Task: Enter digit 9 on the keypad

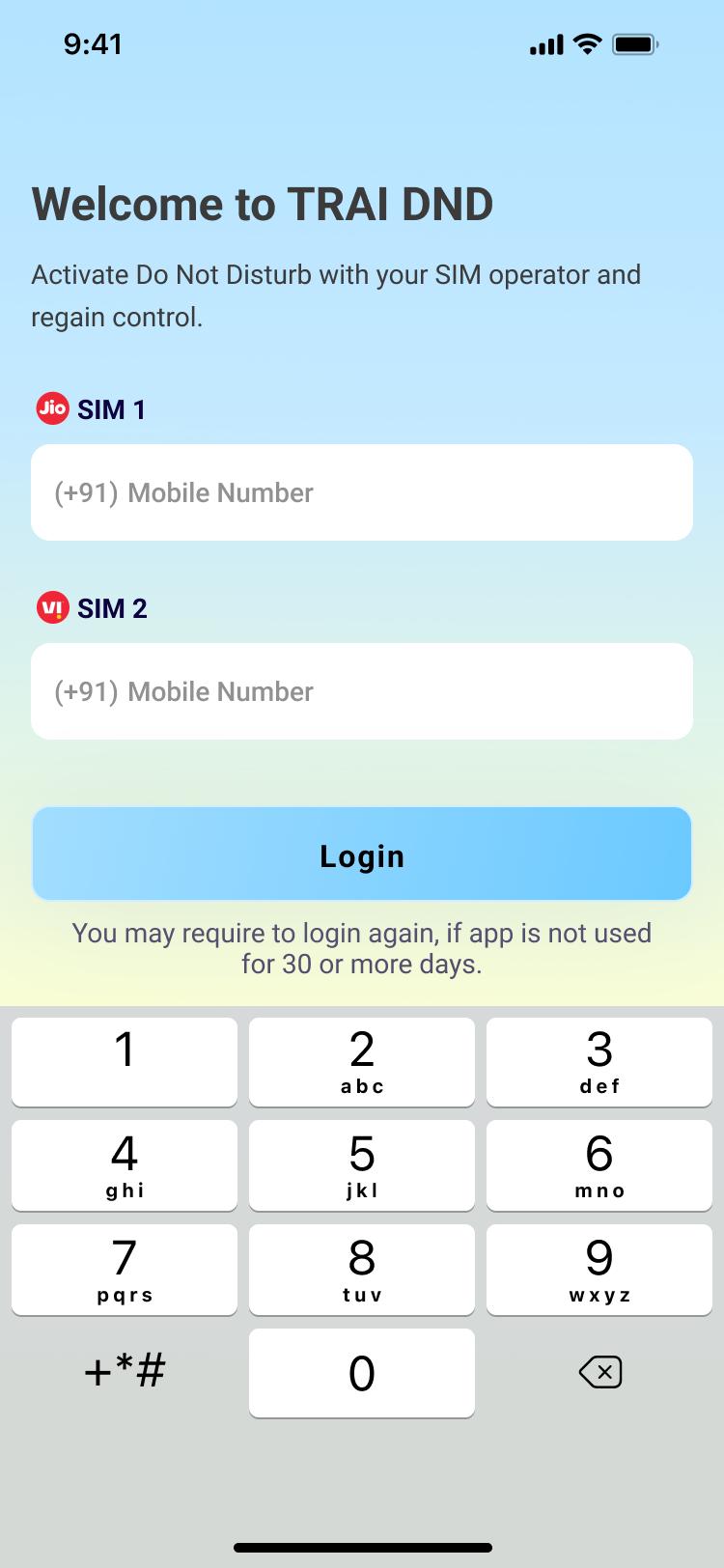Action: [x=599, y=1269]
